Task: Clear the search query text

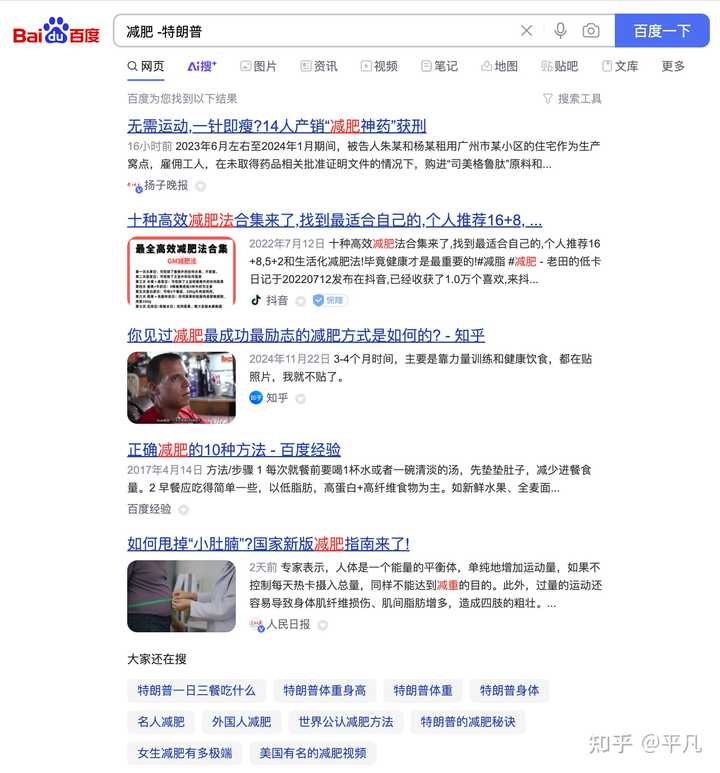Action: tap(527, 31)
